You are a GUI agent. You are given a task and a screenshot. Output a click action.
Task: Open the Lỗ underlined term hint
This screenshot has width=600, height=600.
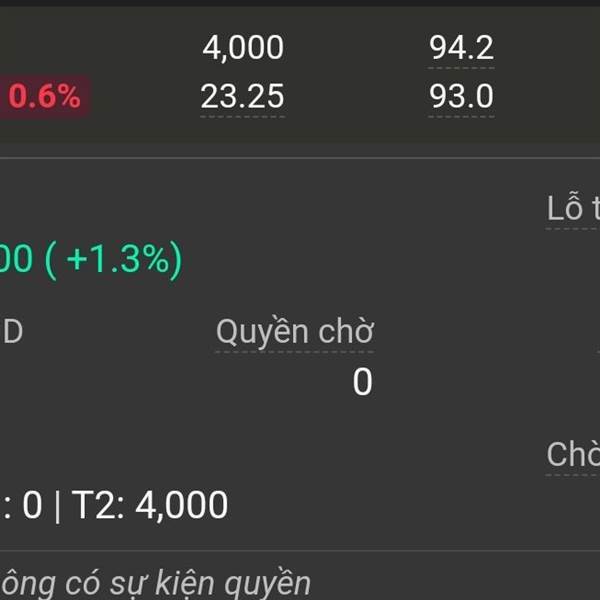point(572,209)
